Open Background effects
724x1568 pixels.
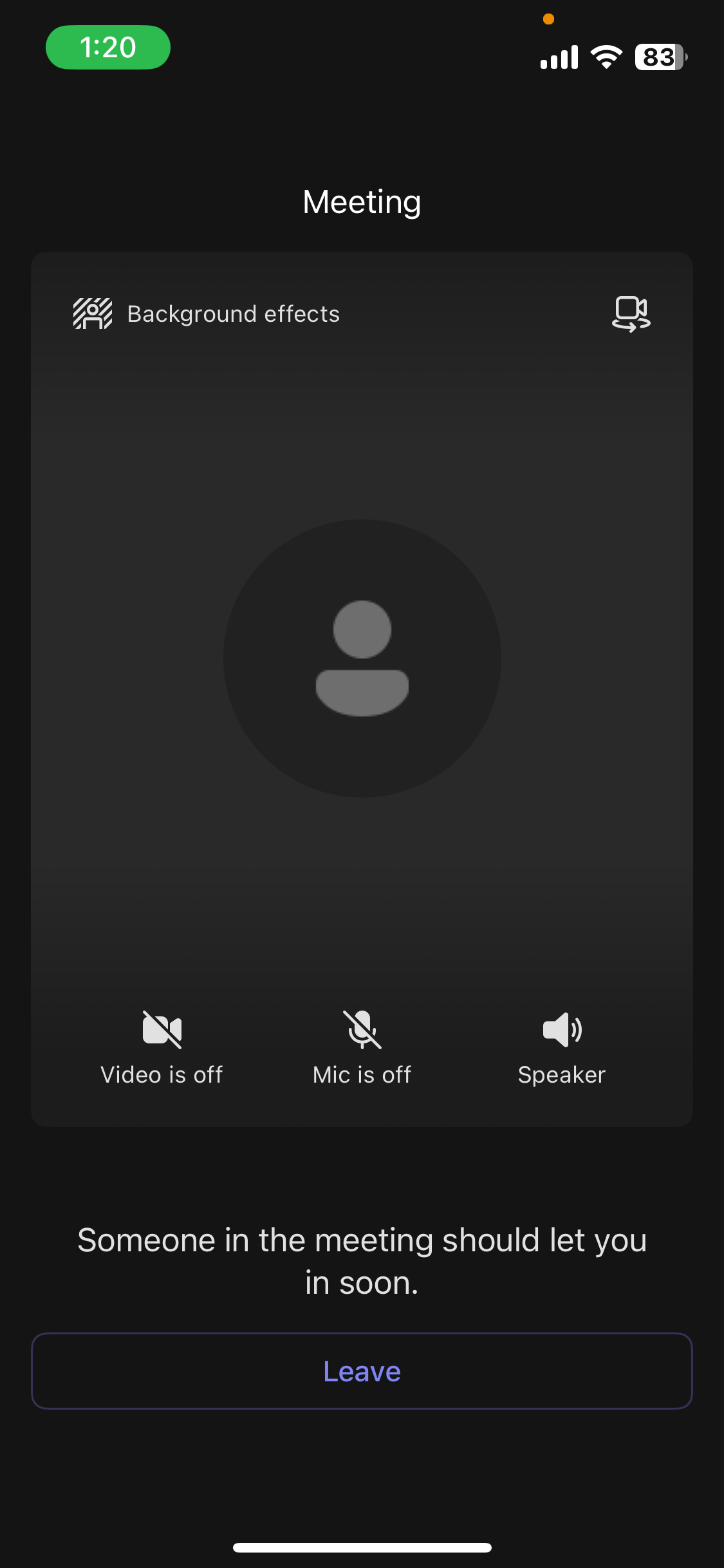coord(206,314)
